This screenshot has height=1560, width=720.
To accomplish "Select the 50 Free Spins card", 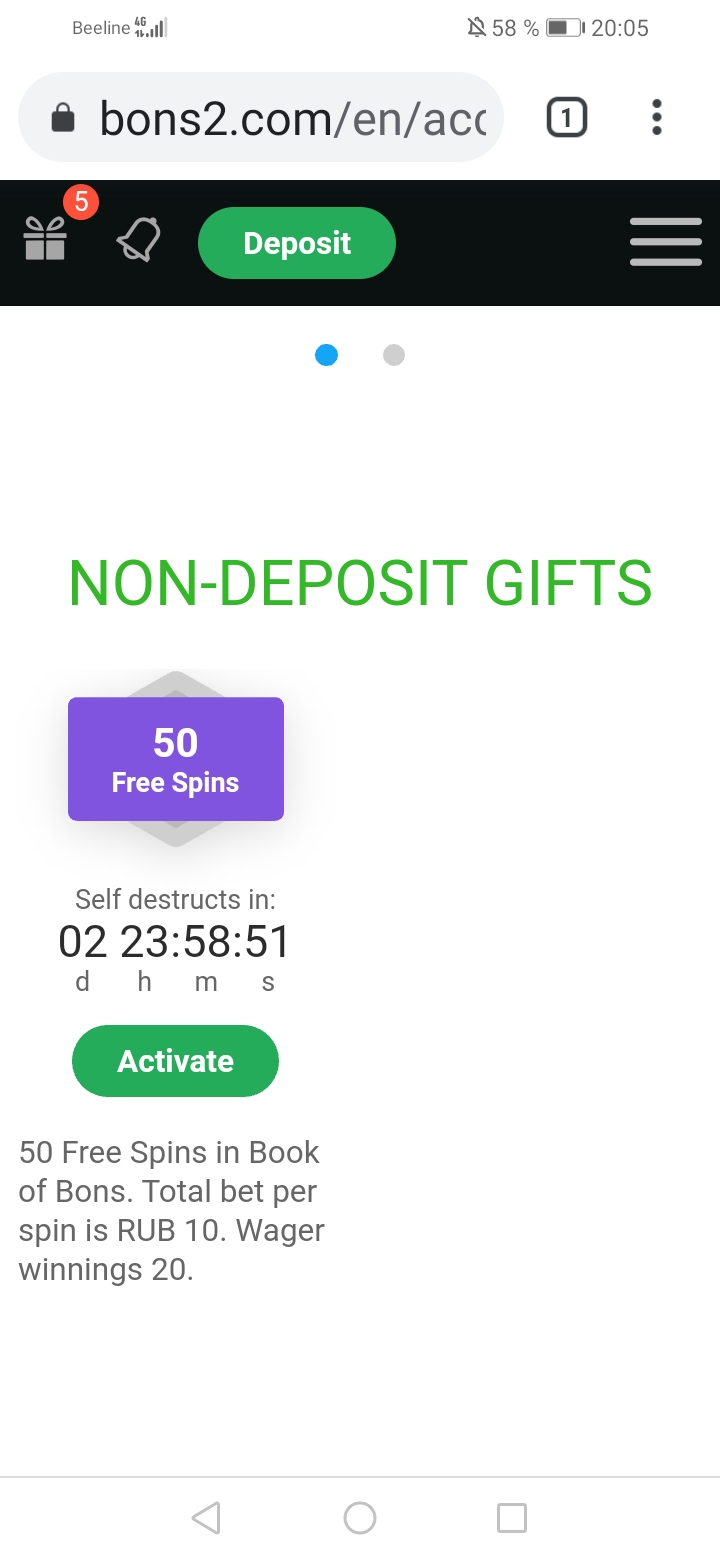I will 176,759.
